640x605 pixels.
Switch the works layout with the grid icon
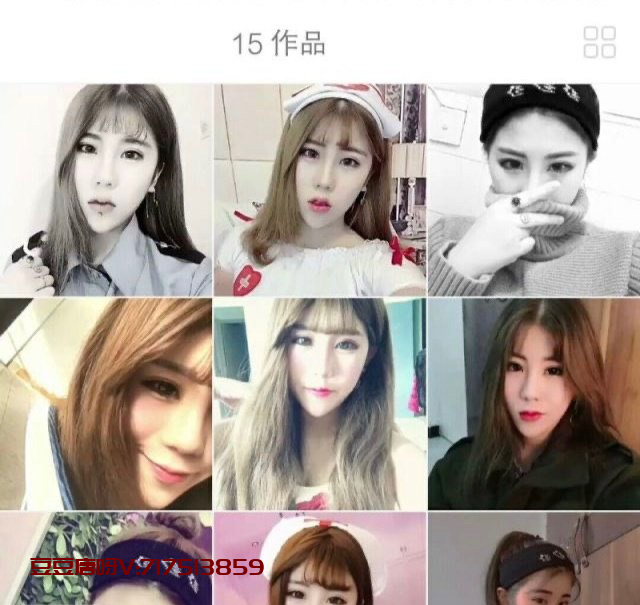pos(599,42)
